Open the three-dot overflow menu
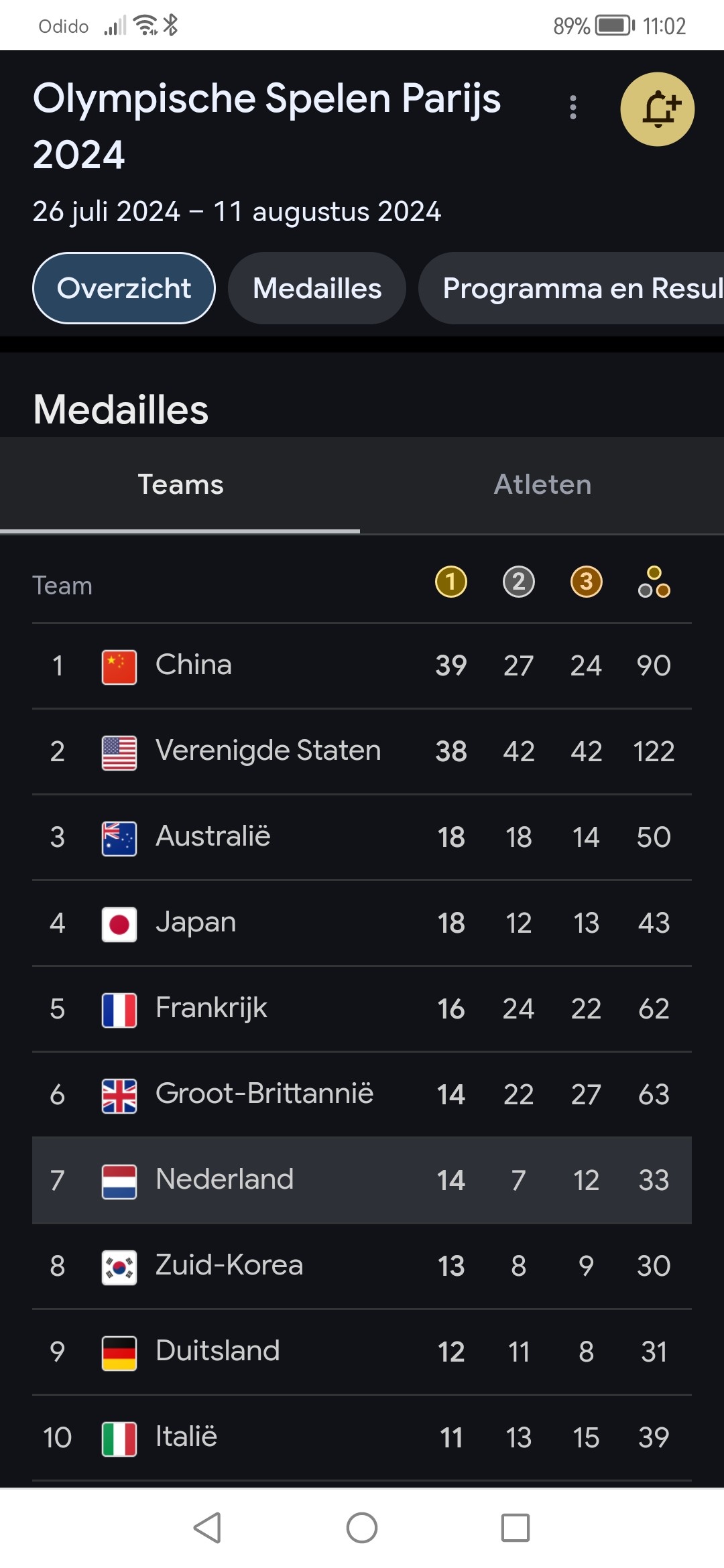Screen dimensions: 724x1568 click(572, 107)
